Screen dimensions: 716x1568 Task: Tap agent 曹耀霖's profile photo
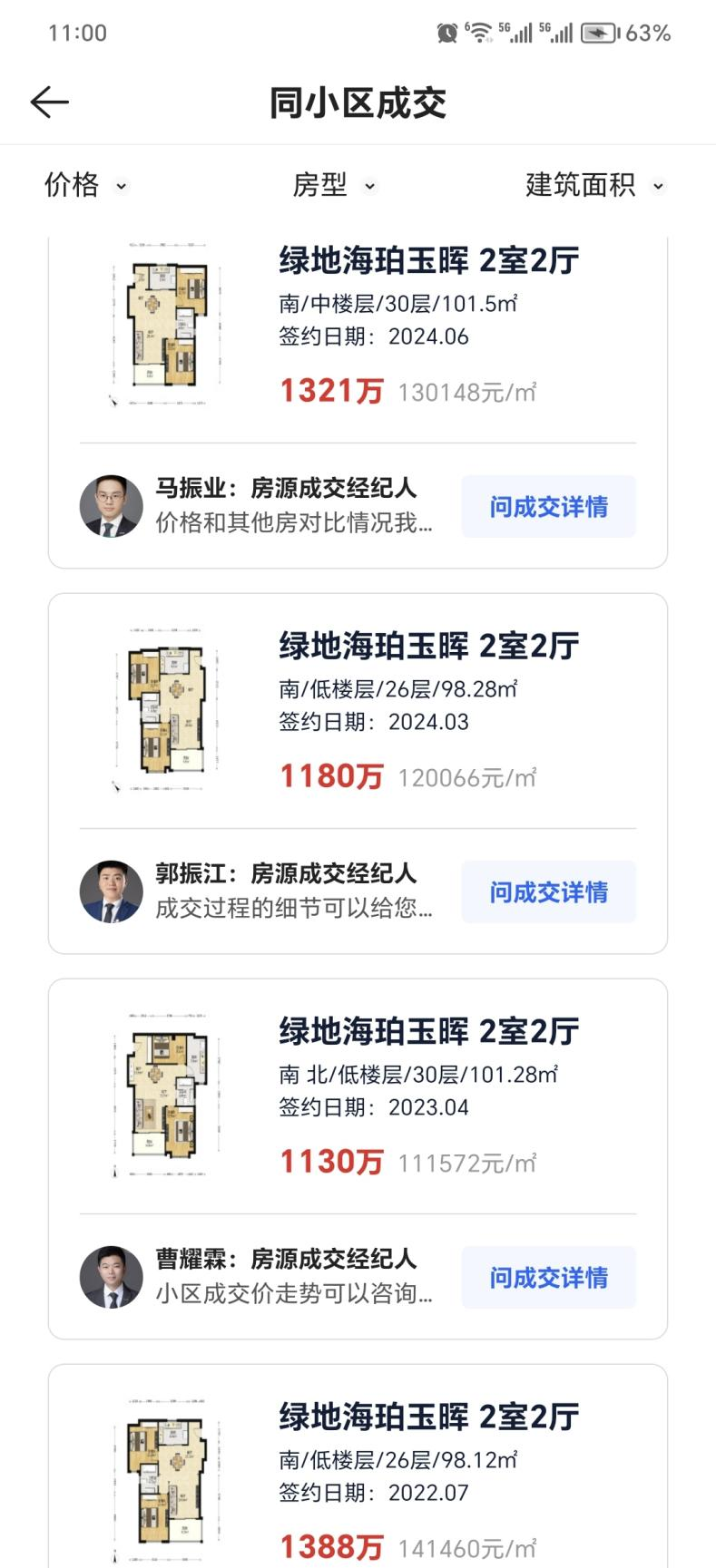pyautogui.click(x=110, y=1277)
